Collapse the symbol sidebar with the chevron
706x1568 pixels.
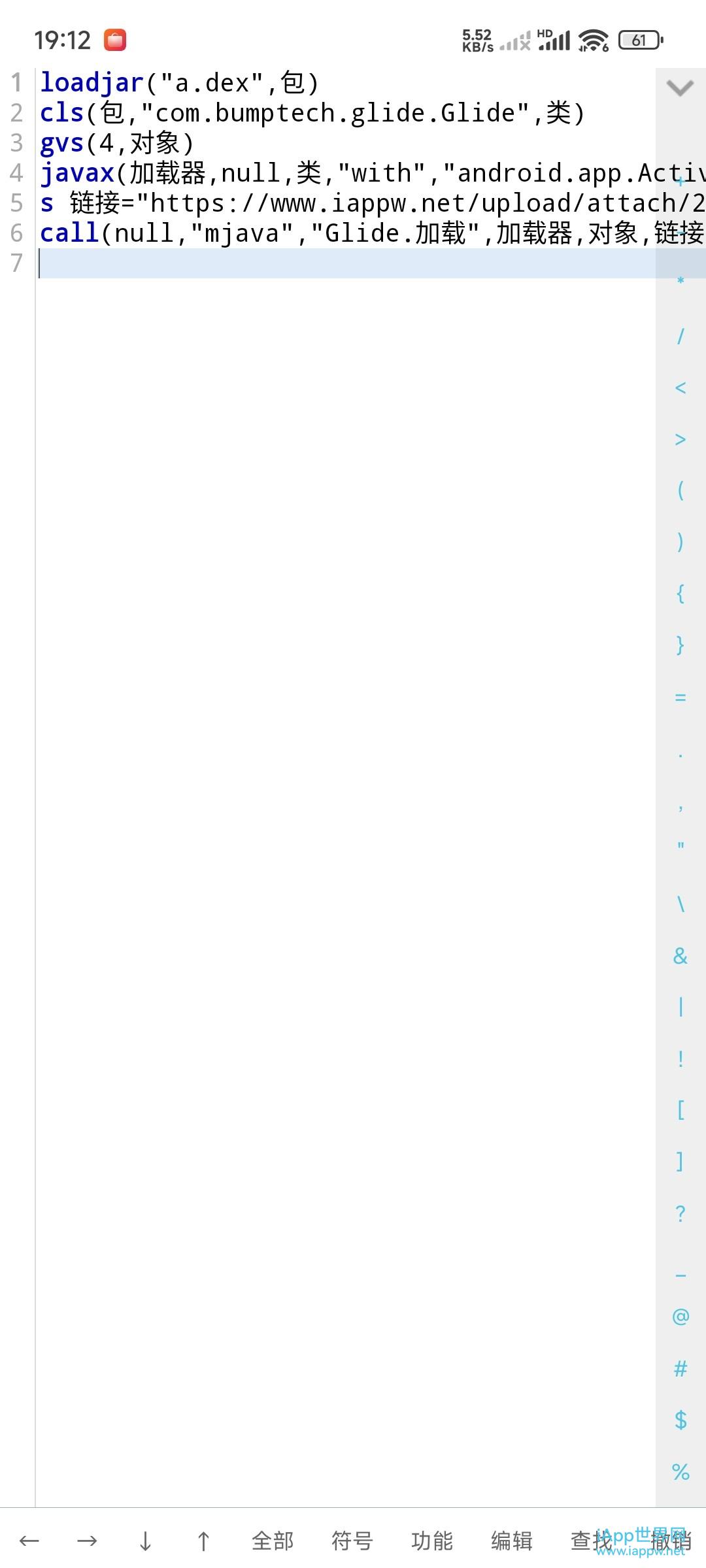[x=680, y=88]
